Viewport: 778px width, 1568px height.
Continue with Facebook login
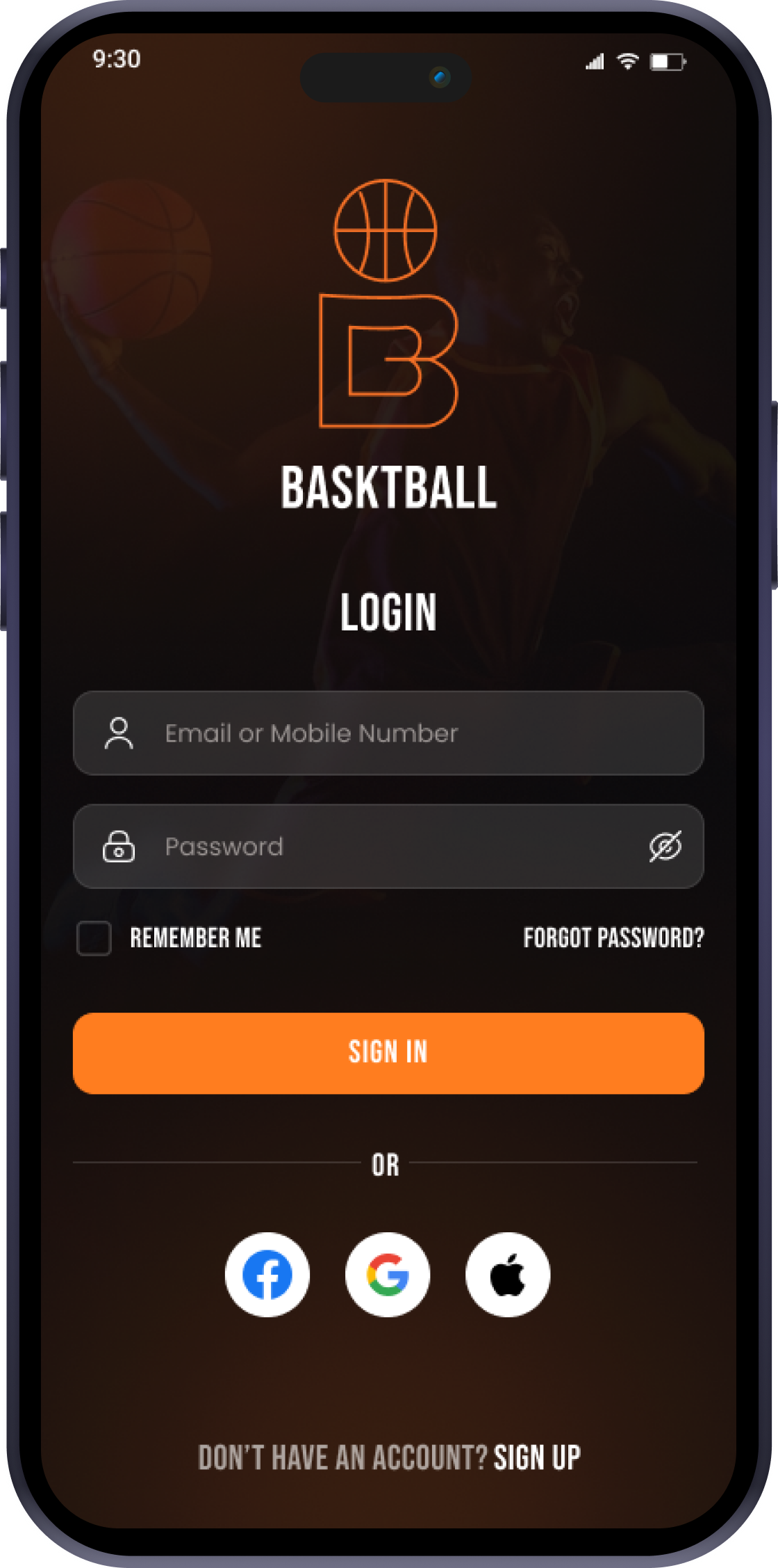[267, 1275]
